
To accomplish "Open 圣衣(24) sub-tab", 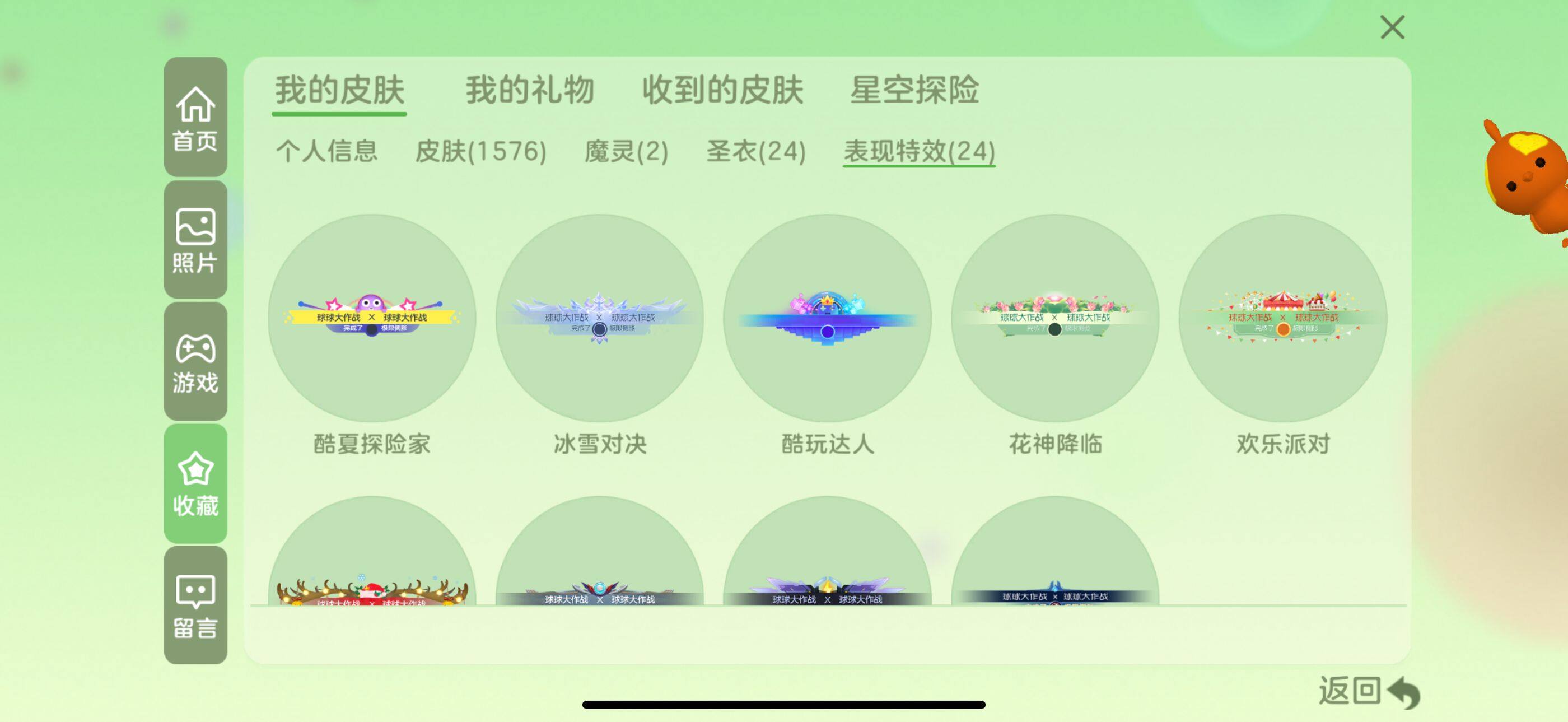I will (756, 151).
